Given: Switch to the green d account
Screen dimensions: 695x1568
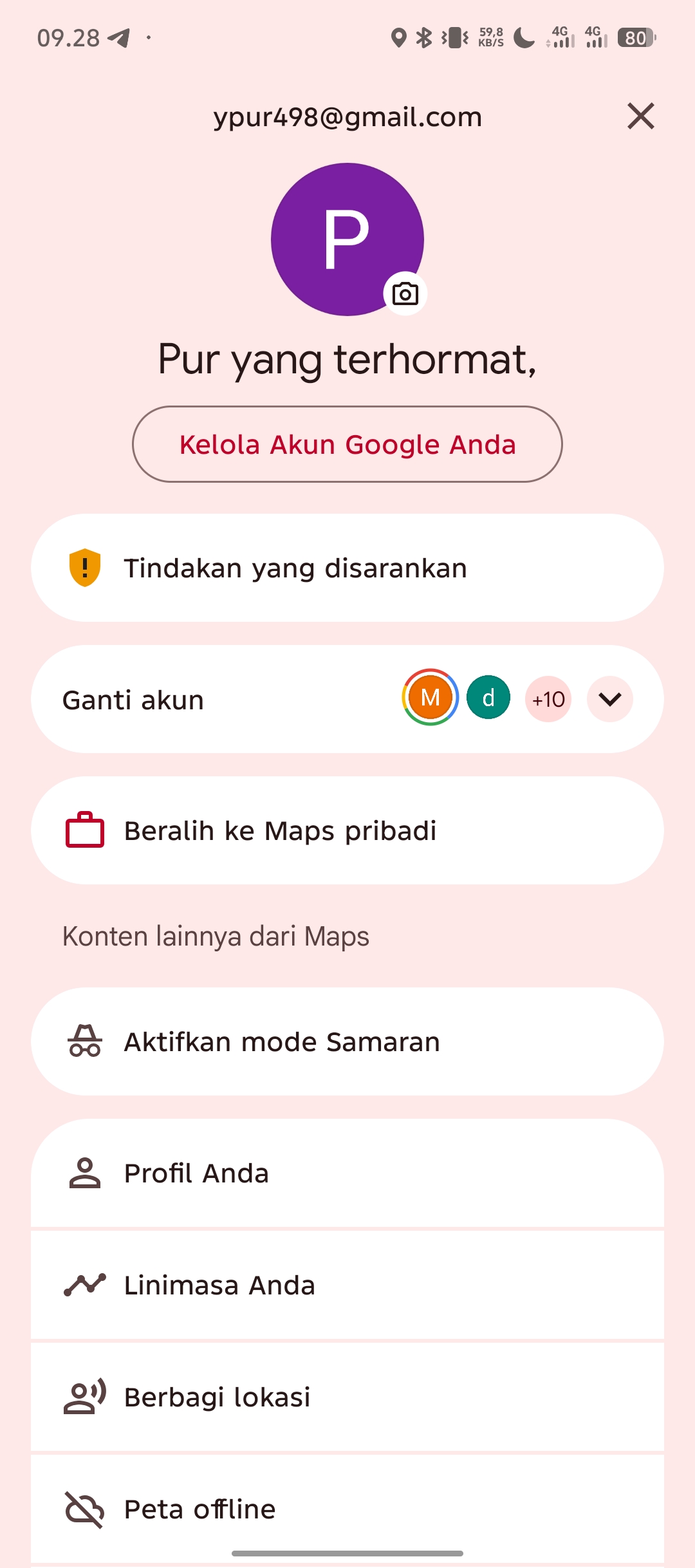Looking at the screenshot, I should pyautogui.click(x=488, y=698).
